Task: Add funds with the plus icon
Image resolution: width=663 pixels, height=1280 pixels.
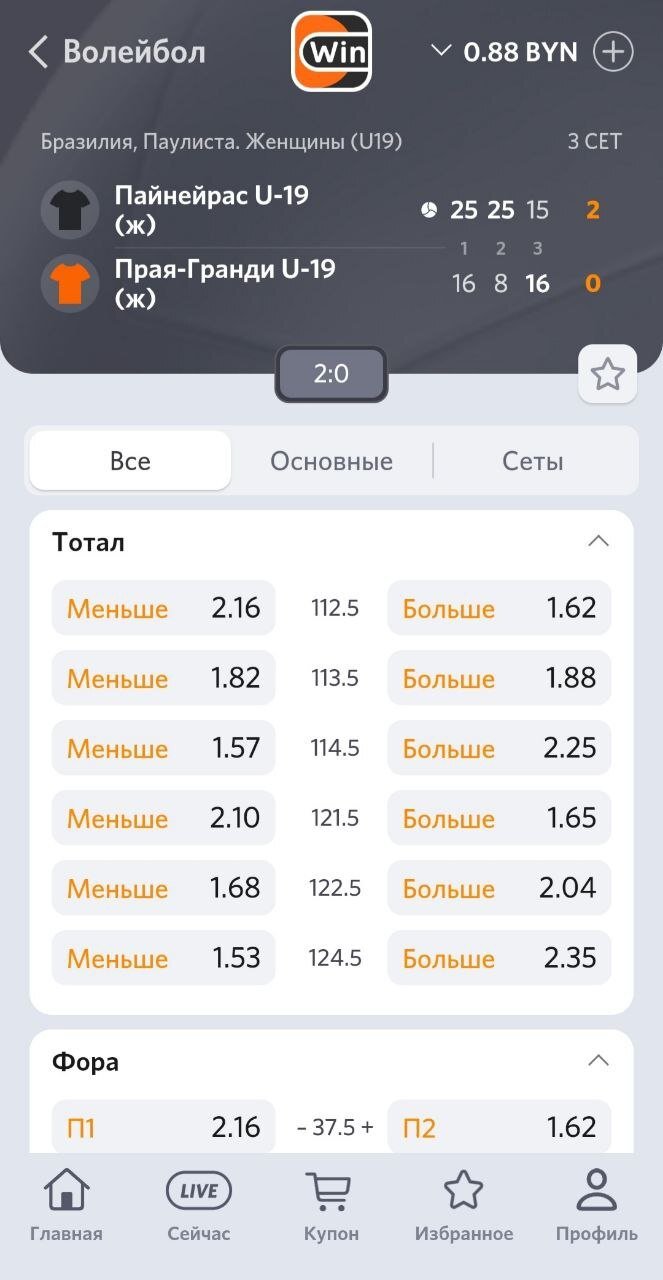Action: point(613,52)
